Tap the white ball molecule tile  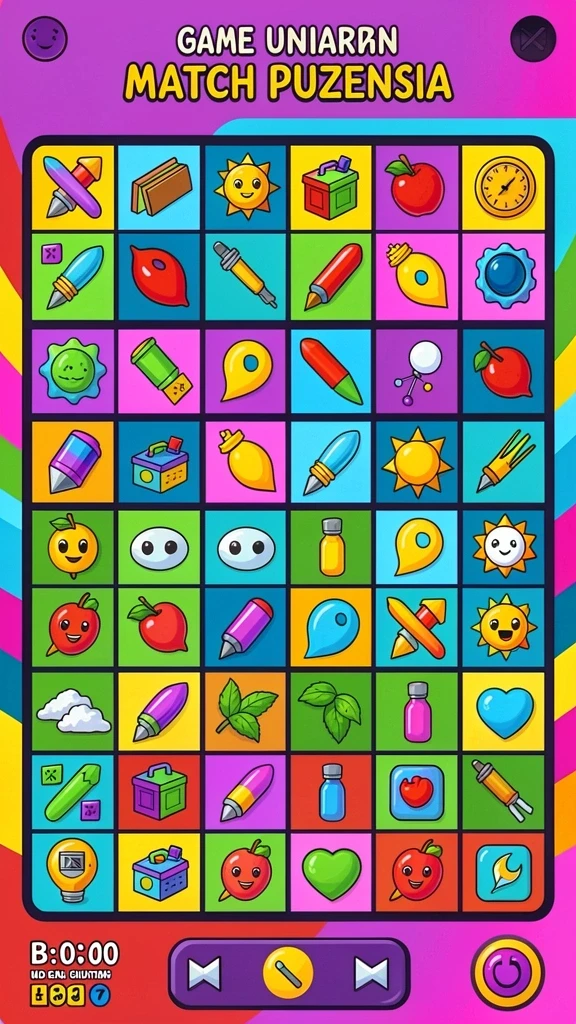[417, 371]
